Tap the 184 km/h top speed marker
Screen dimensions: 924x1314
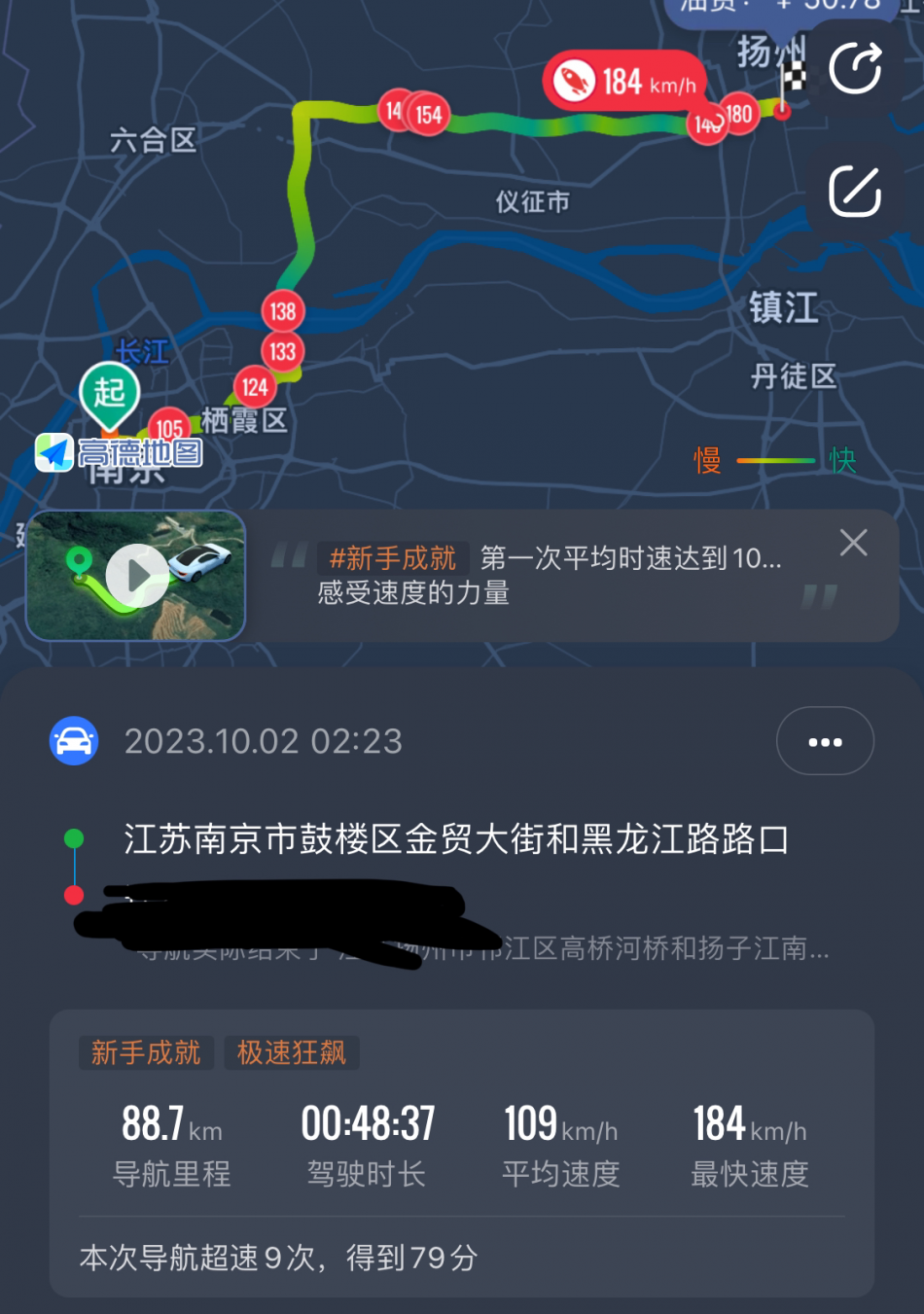(x=624, y=82)
